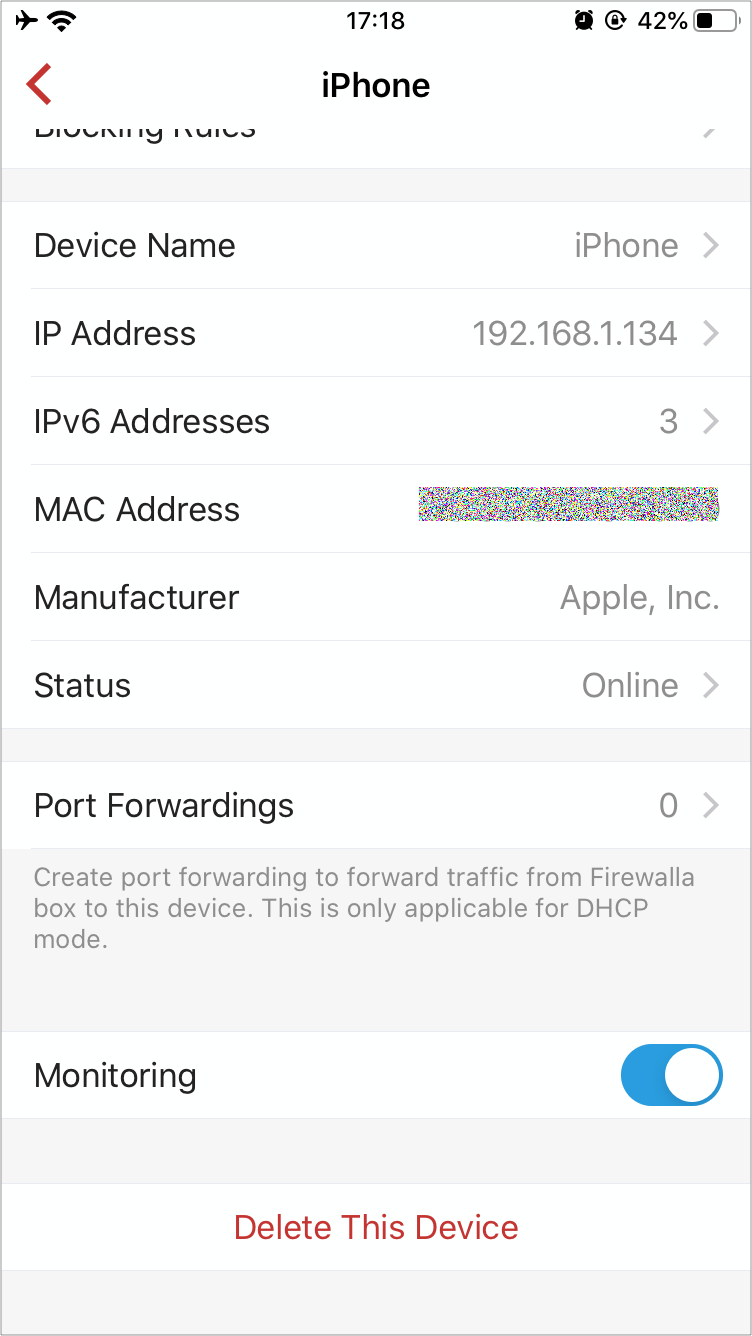Open the partially visible Blocking Rules row

(376, 142)
